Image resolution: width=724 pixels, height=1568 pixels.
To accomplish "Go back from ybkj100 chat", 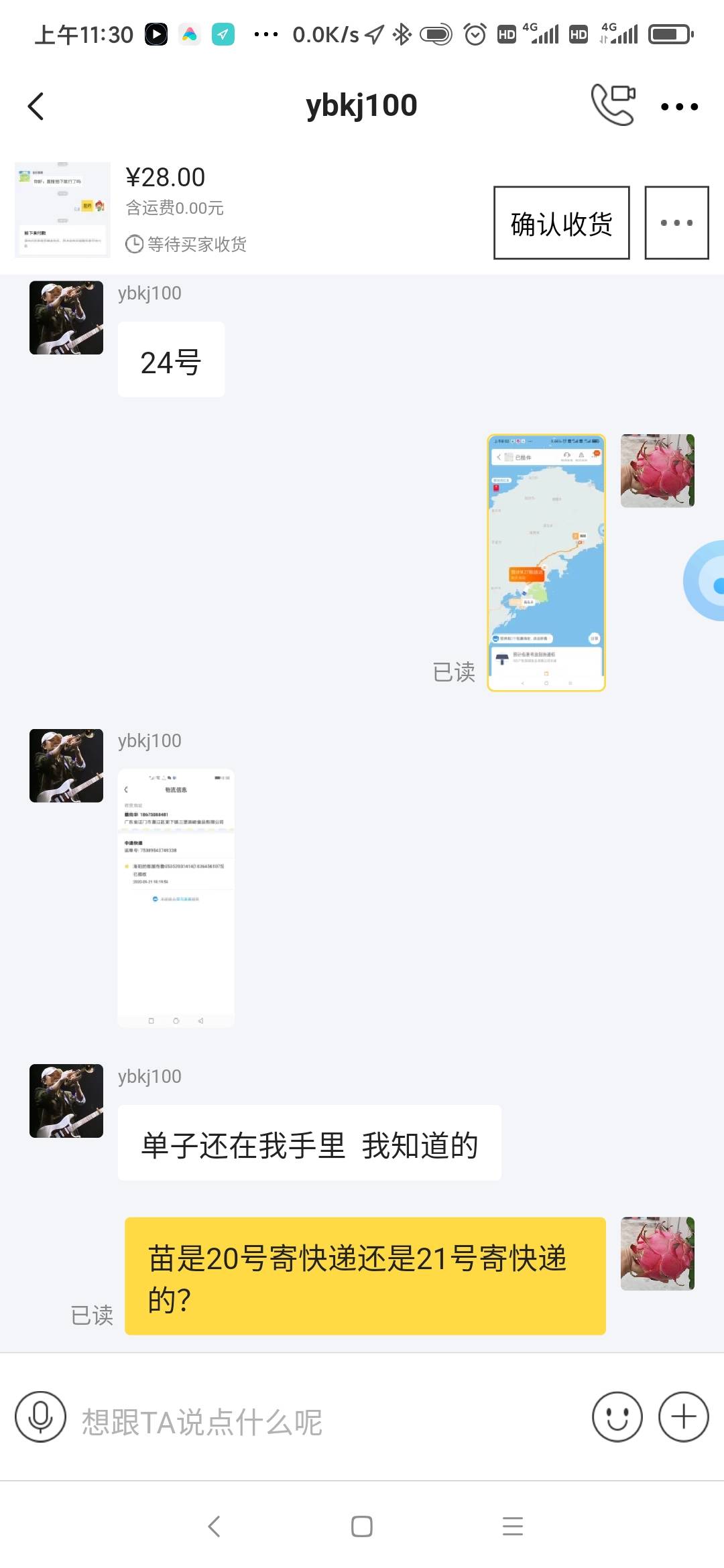I will [36, 107].
